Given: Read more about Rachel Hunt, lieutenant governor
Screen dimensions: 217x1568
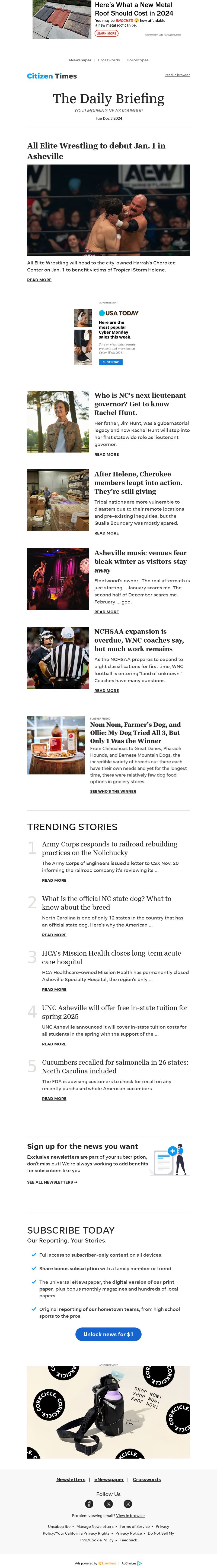Looking at the screenshot, I should coord(106,455).
